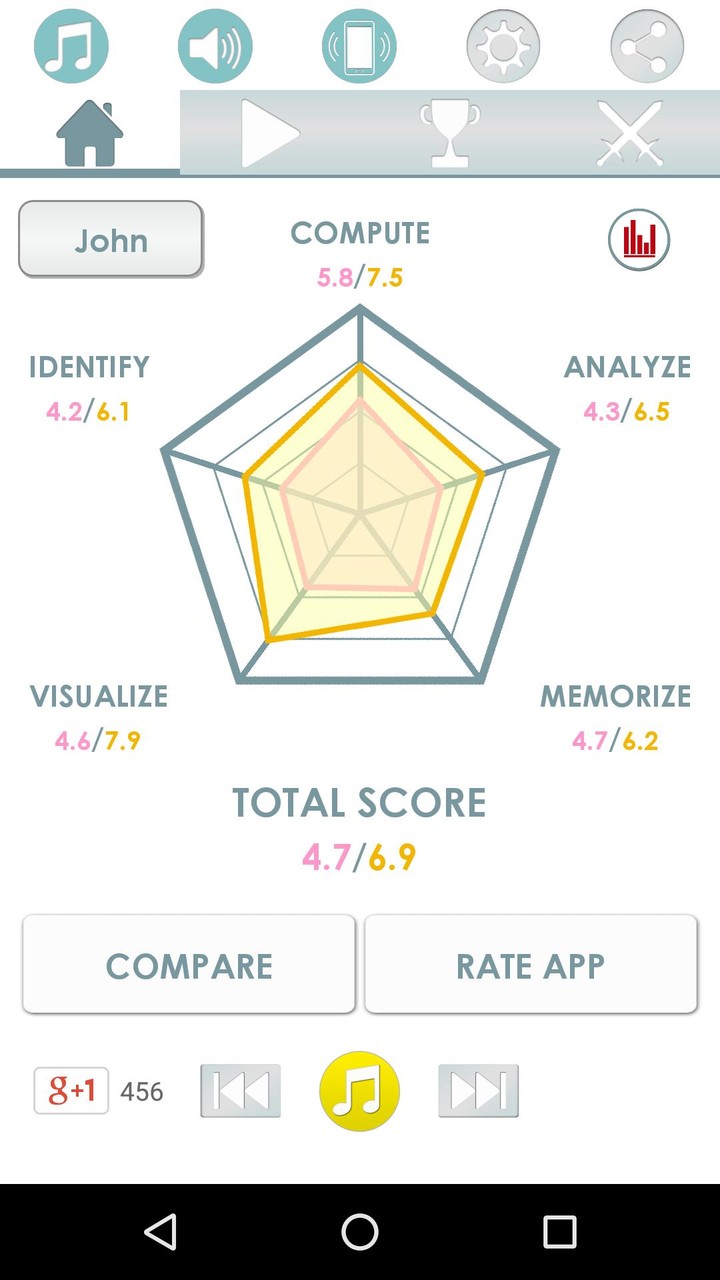Skip to previous music track
The width and height of the screenshot is (720, 1280).
pyautogui.click(x=241, y=1091)
